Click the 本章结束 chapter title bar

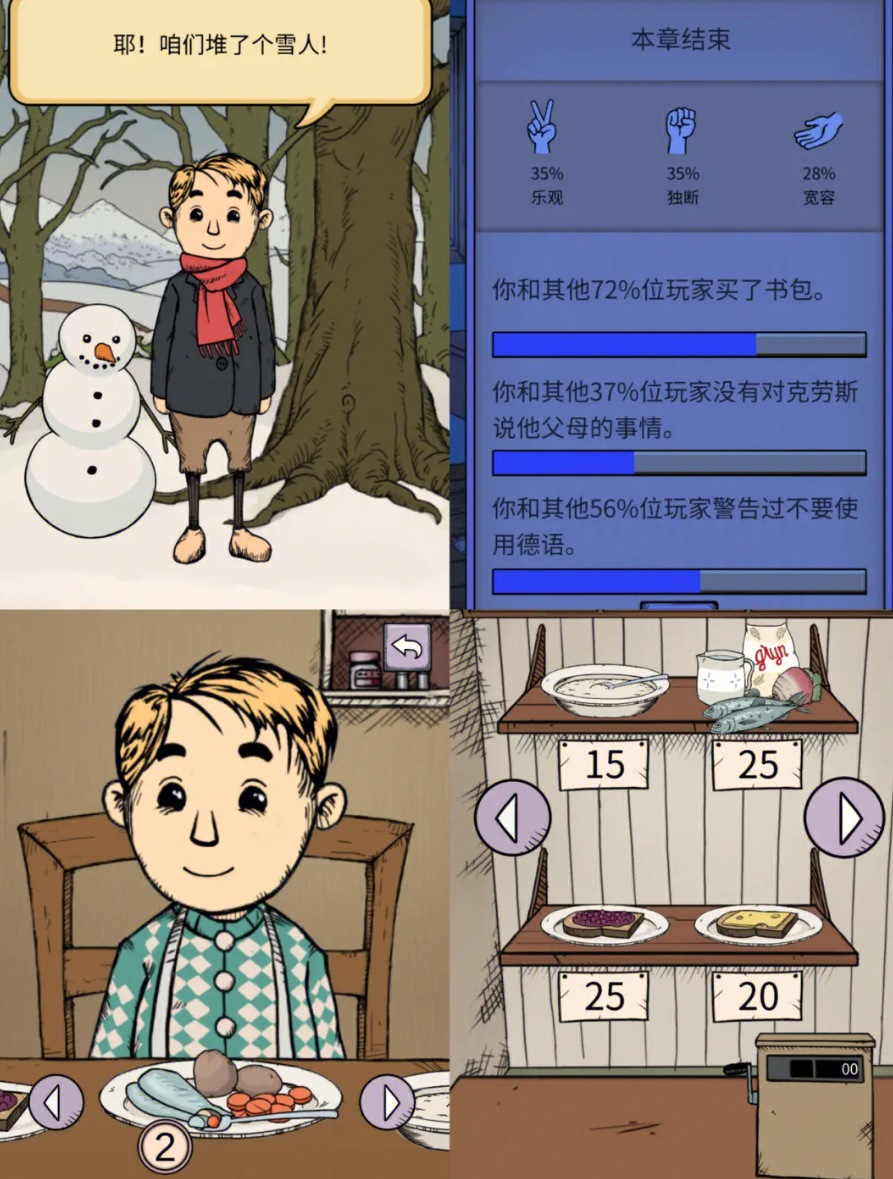point(678,38)
